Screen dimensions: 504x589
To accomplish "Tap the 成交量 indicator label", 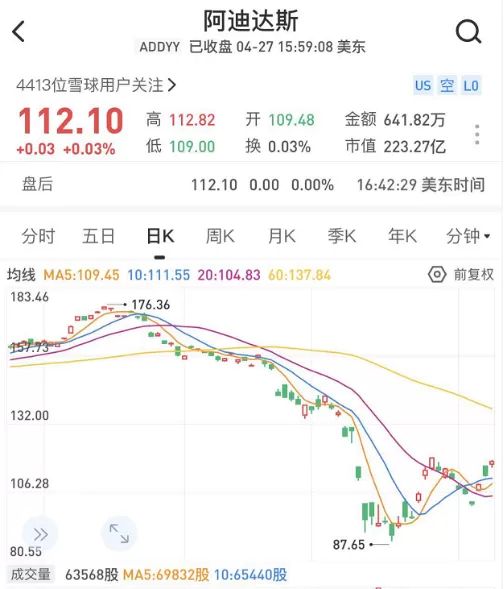I will (30, 574).
